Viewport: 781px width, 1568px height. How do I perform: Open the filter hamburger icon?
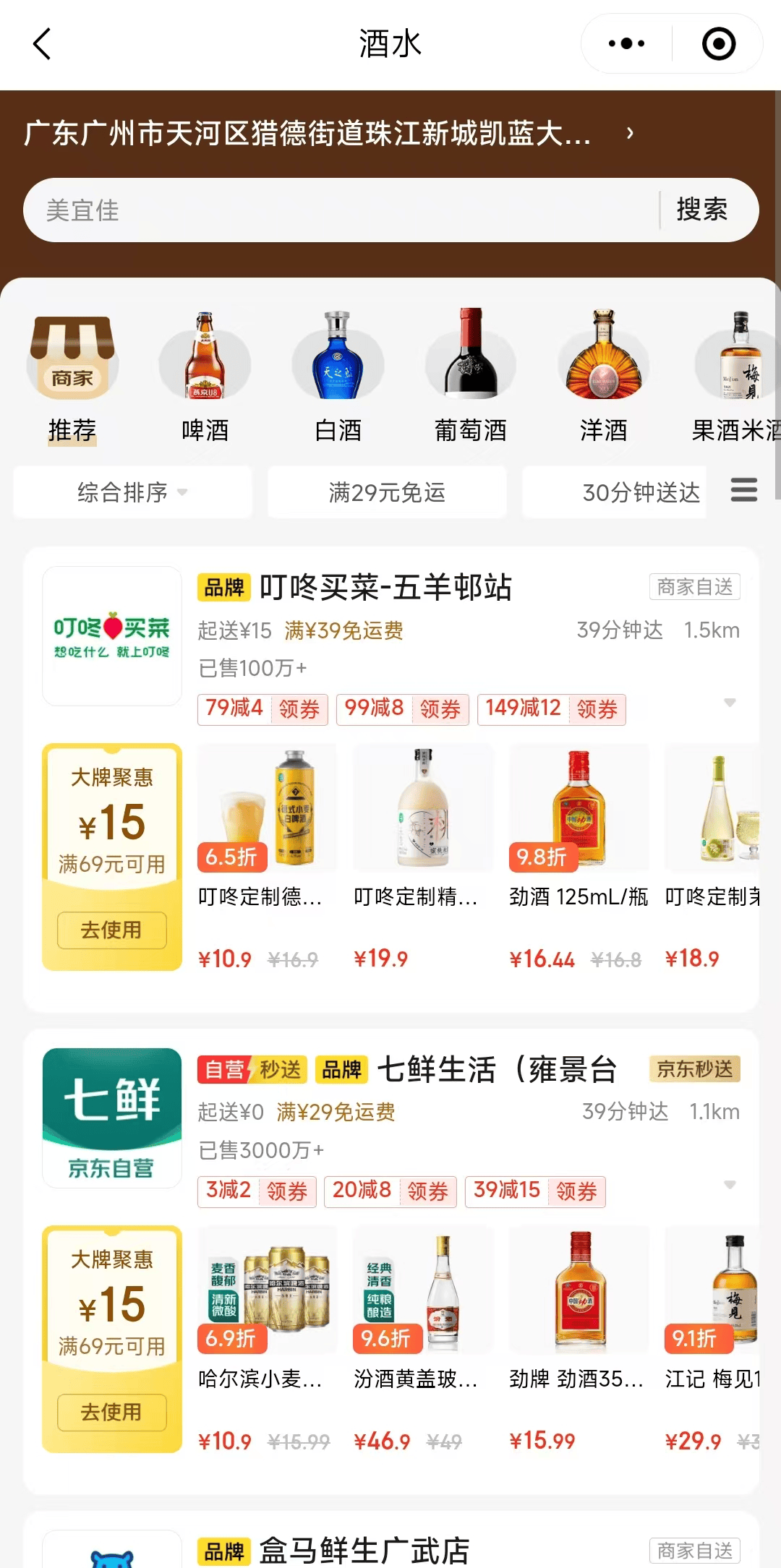pos(743,490)
